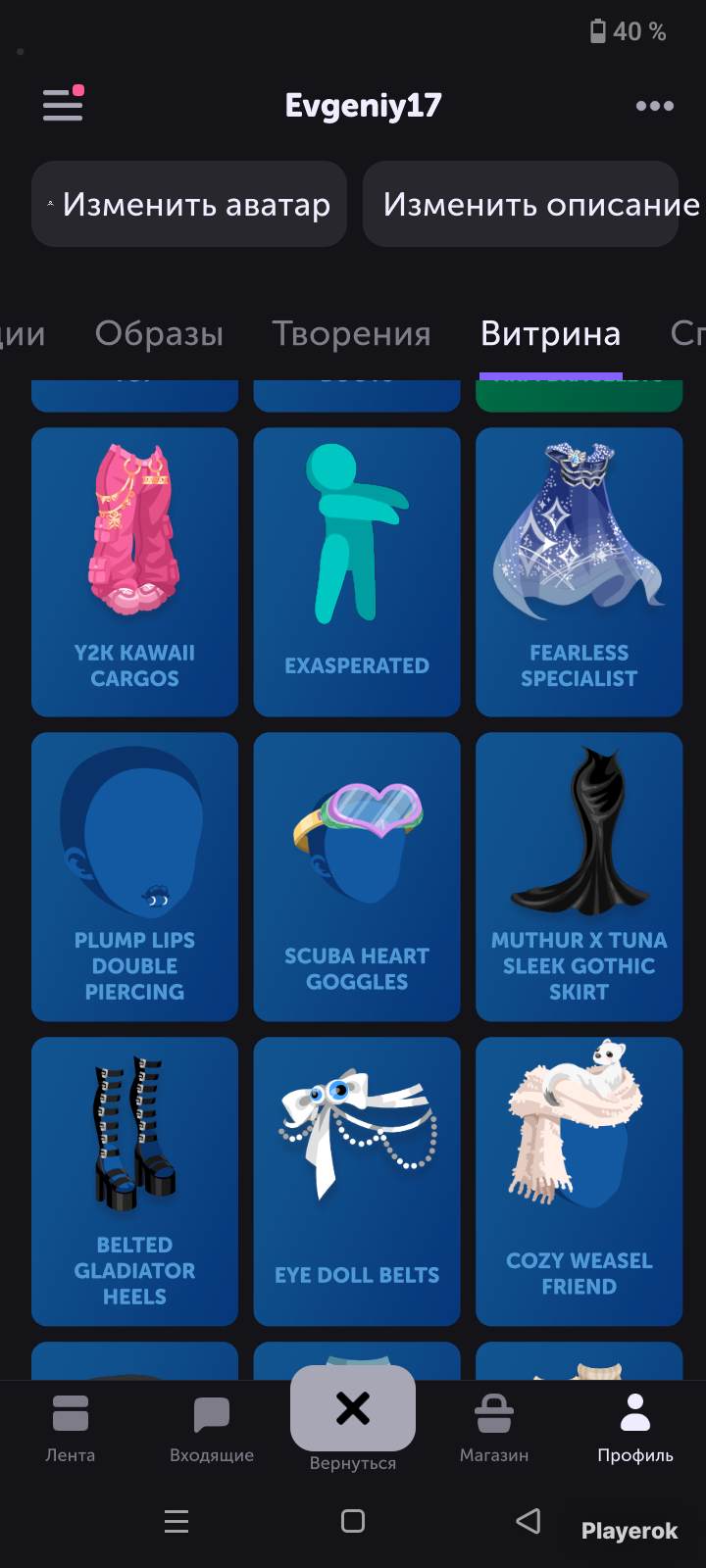Open Muthur x Tuna Sleek Gothic Skirt

579,876
